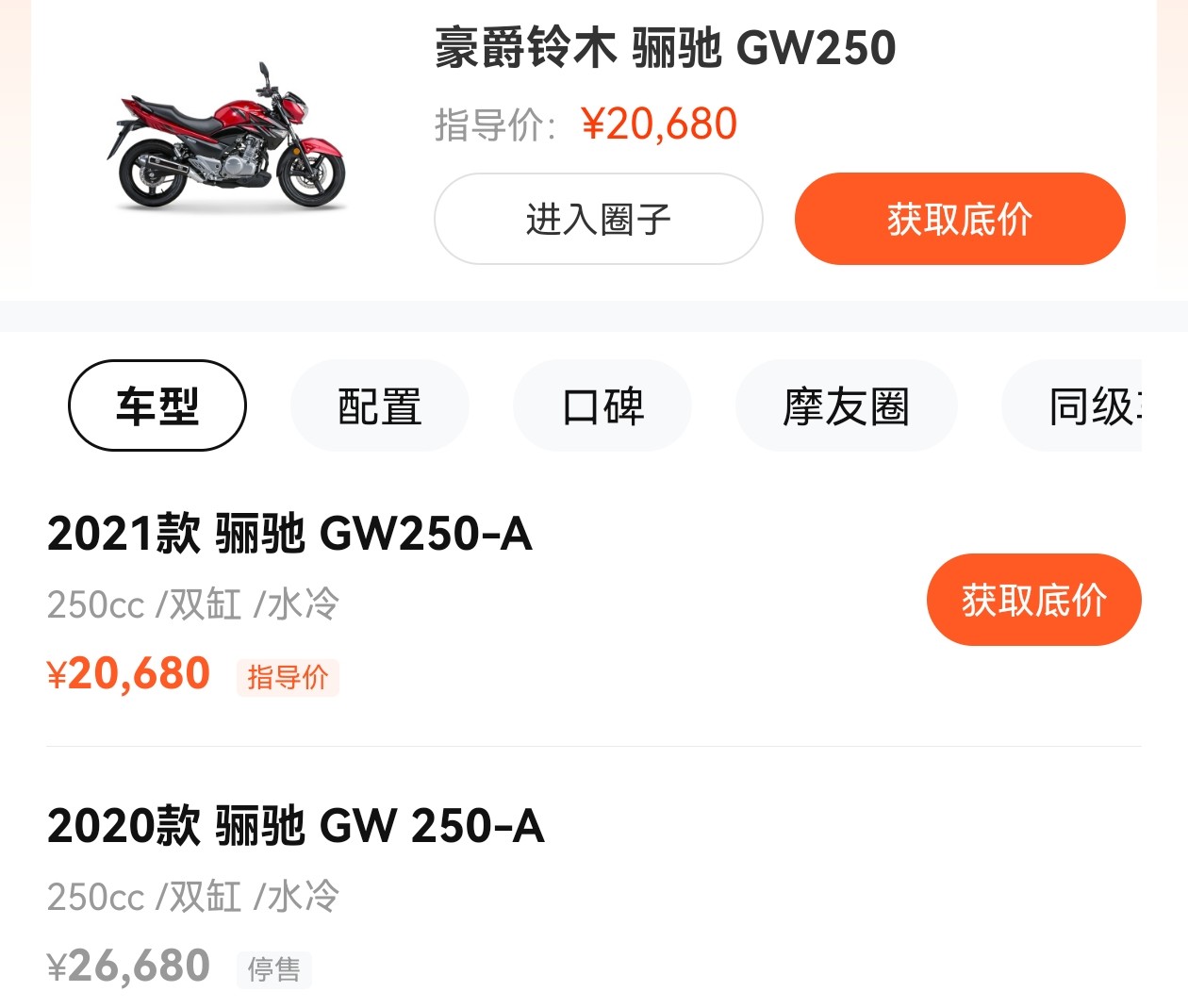Select the 车型 tab
This screenshot has width=1188, height=1008.
point(157,405)
